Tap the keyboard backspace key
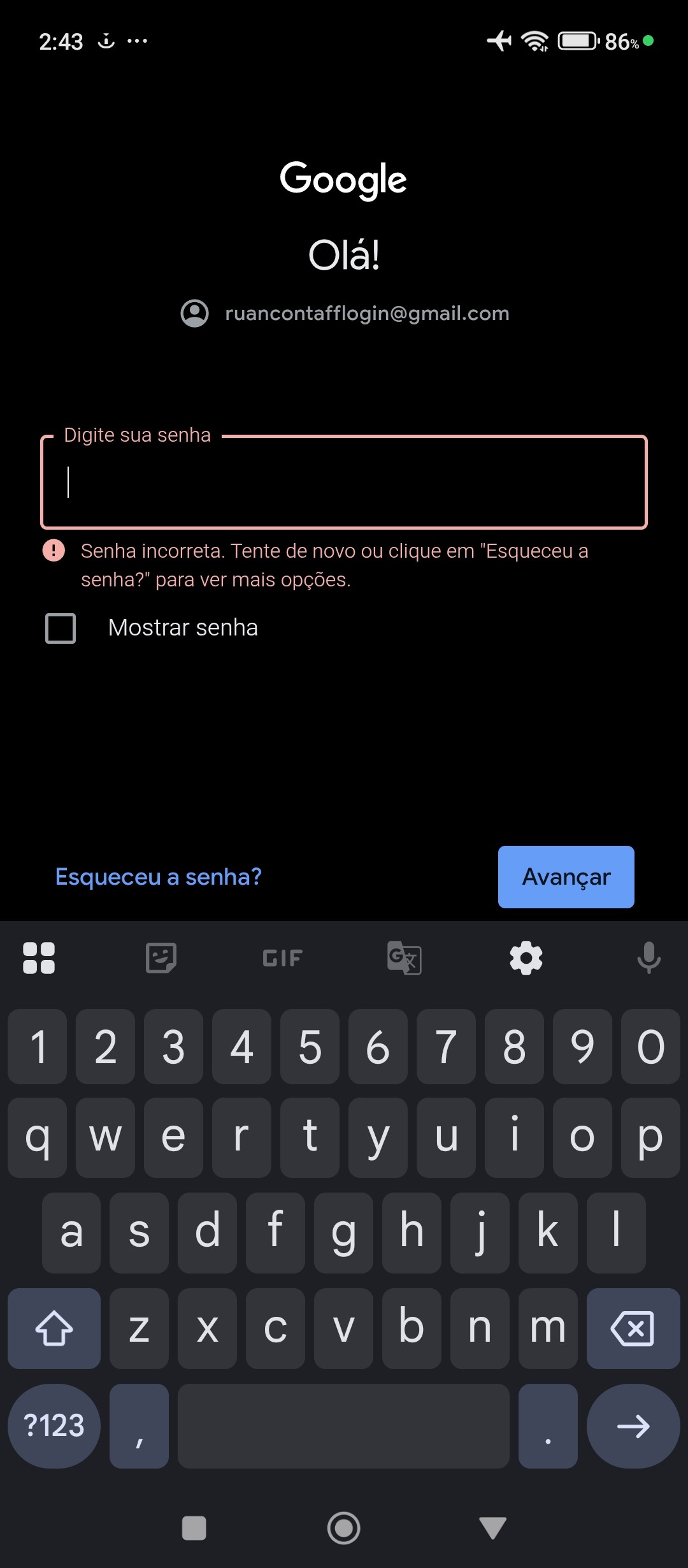This screenshot has height=1568, width=688. pyautogui.click(x=633, y=1329)
